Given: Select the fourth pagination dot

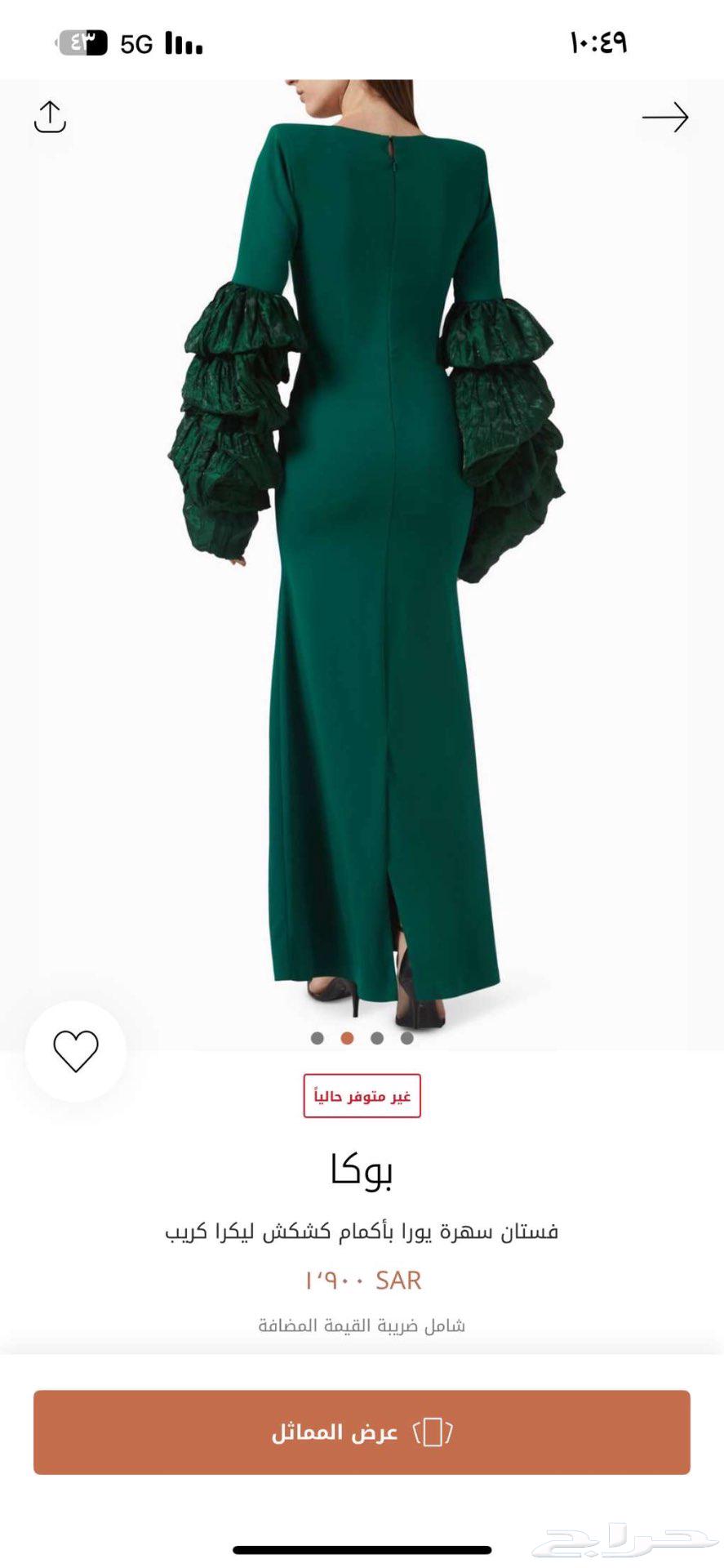Looking at the screenshot, I should [406, 1036].
